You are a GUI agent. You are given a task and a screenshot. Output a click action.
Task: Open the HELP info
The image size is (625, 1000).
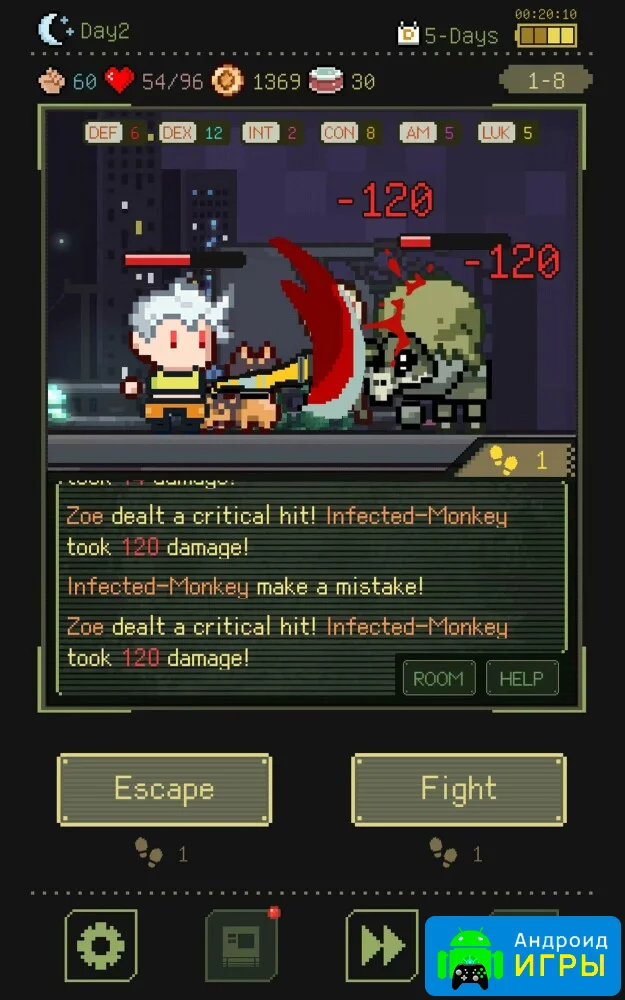pyautogui.click(x=522, y=678)
